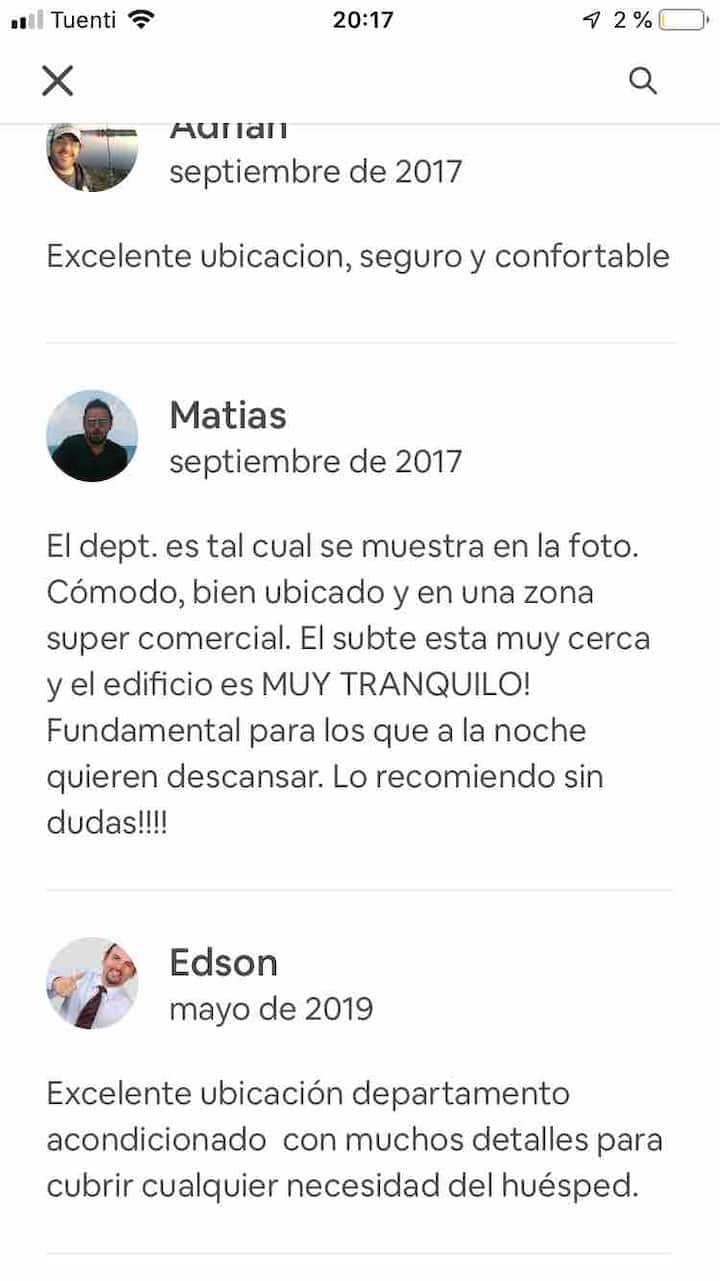Search within the reviews
Screen dimensions: 720x1281
643,80
